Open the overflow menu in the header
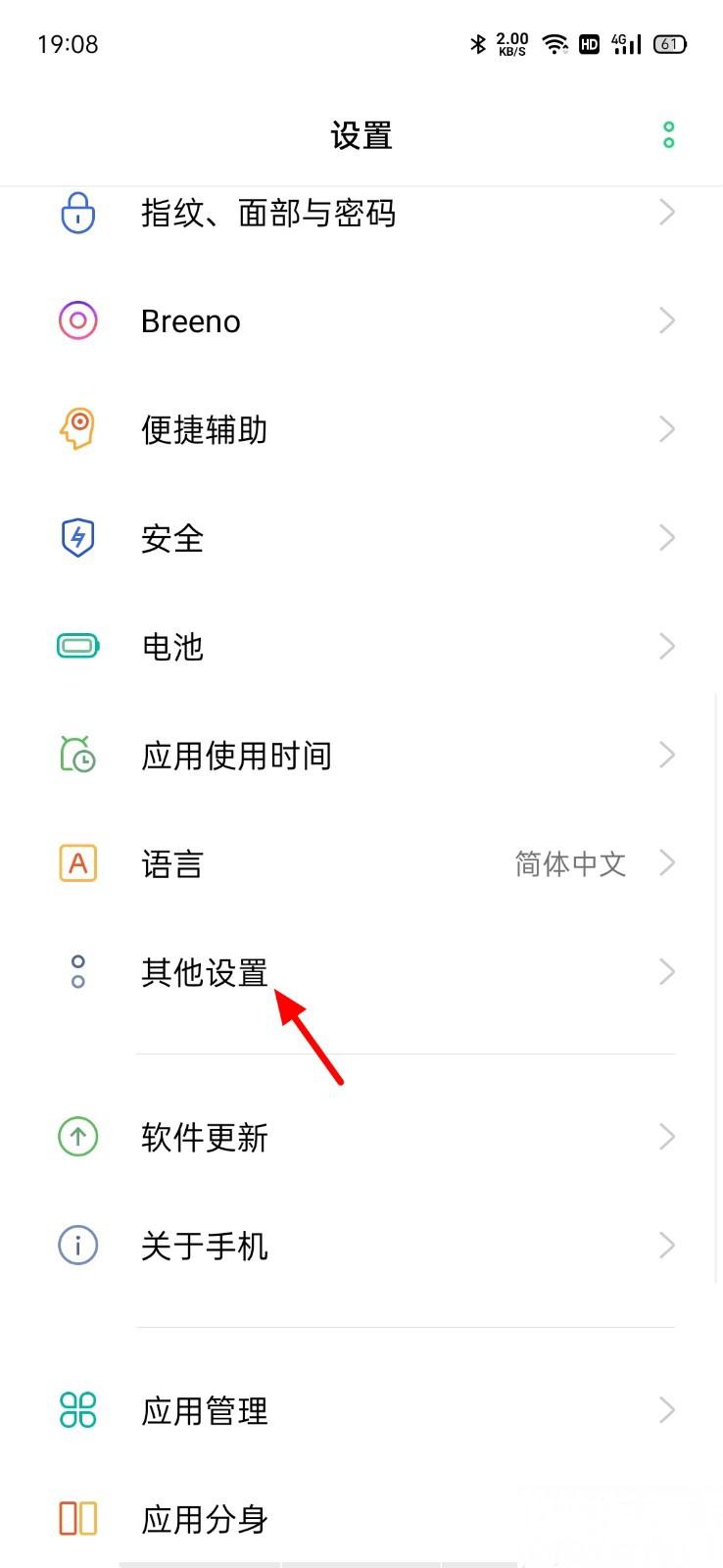This screenshot has width=723, height=1568. [x=668, y=135]
